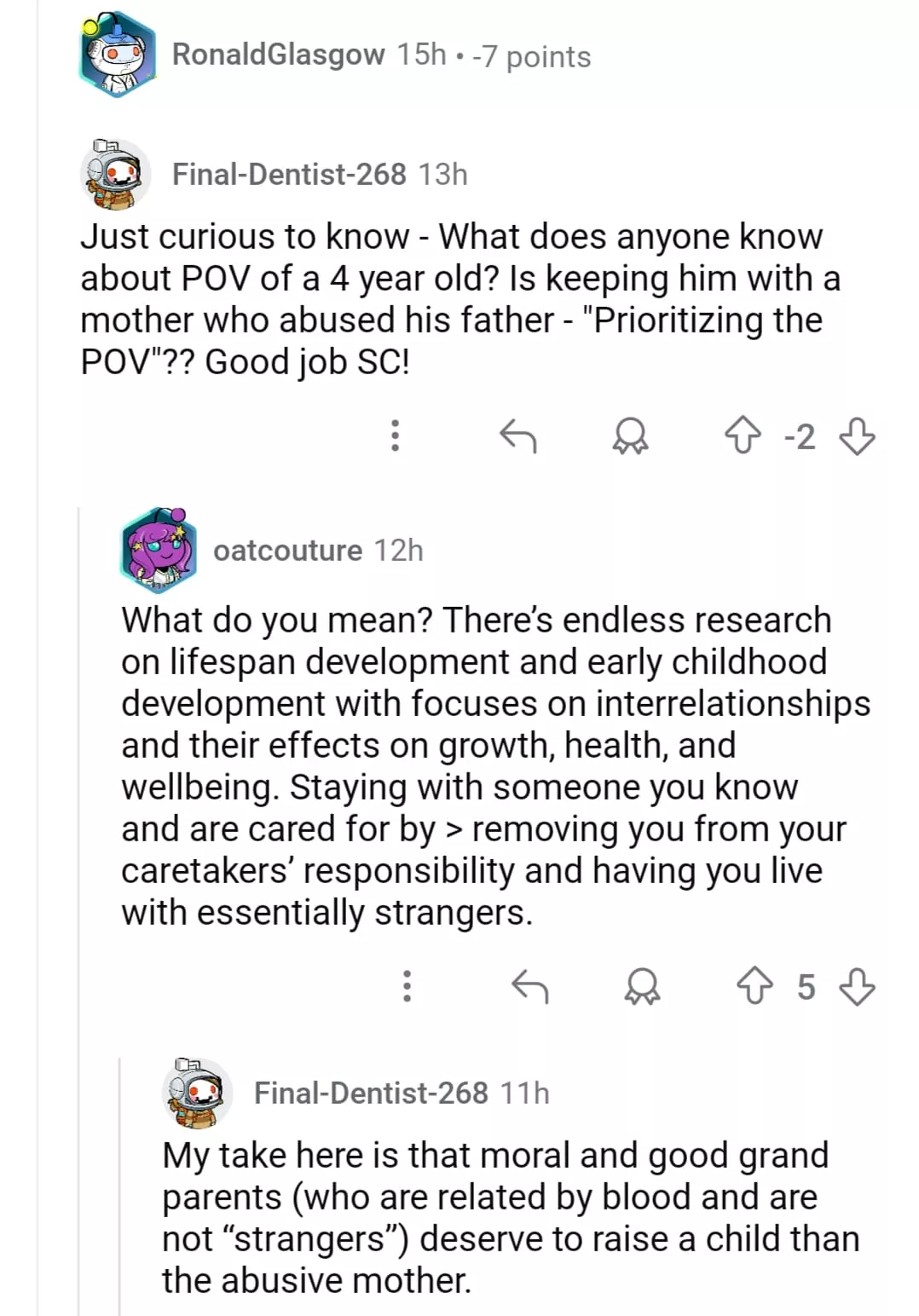Image resolution: width=919 pixels, height=1316 pixels.
Task: Tap oatcouture's purple avatar
Action: click(159, 550)
